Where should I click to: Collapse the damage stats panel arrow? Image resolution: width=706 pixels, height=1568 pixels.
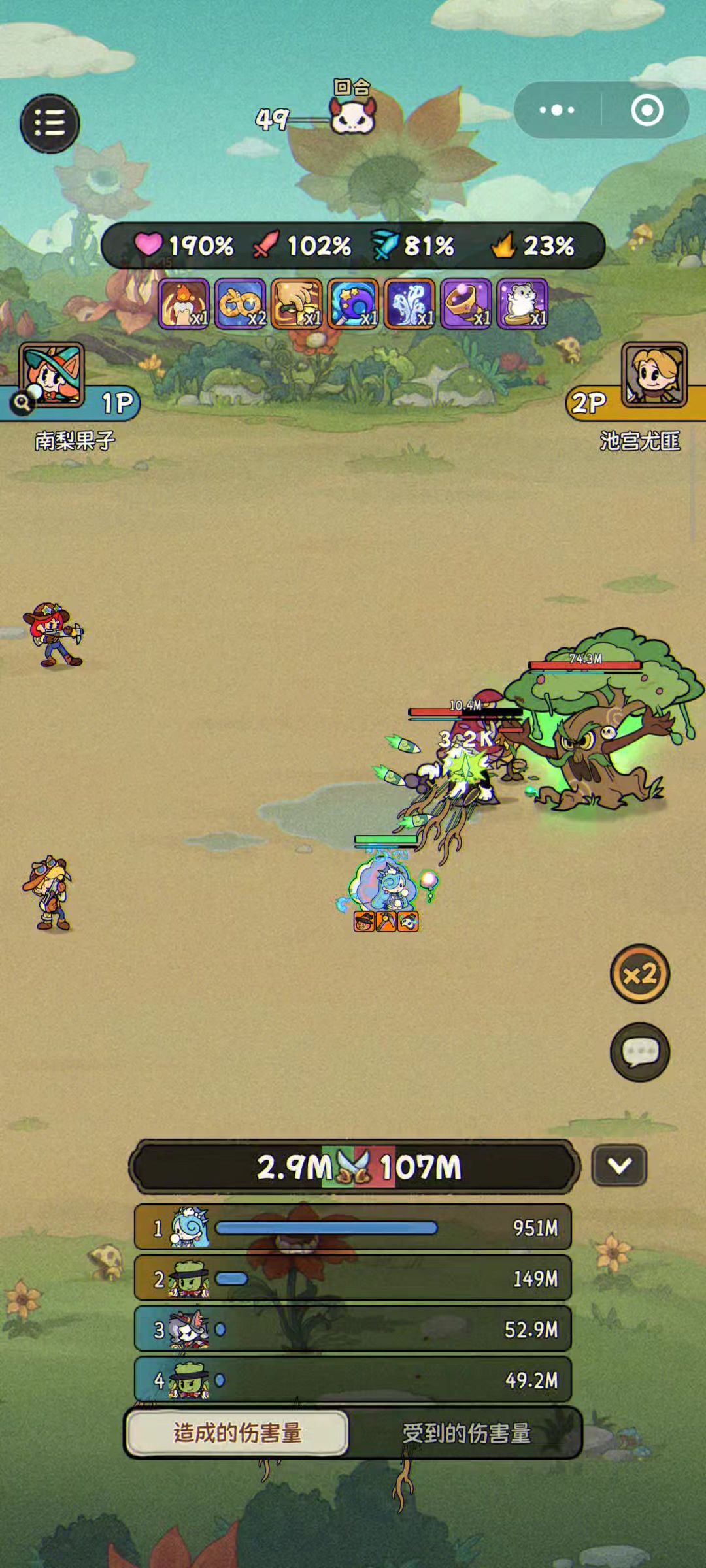pyautogui.click(x=619, y=1166)
